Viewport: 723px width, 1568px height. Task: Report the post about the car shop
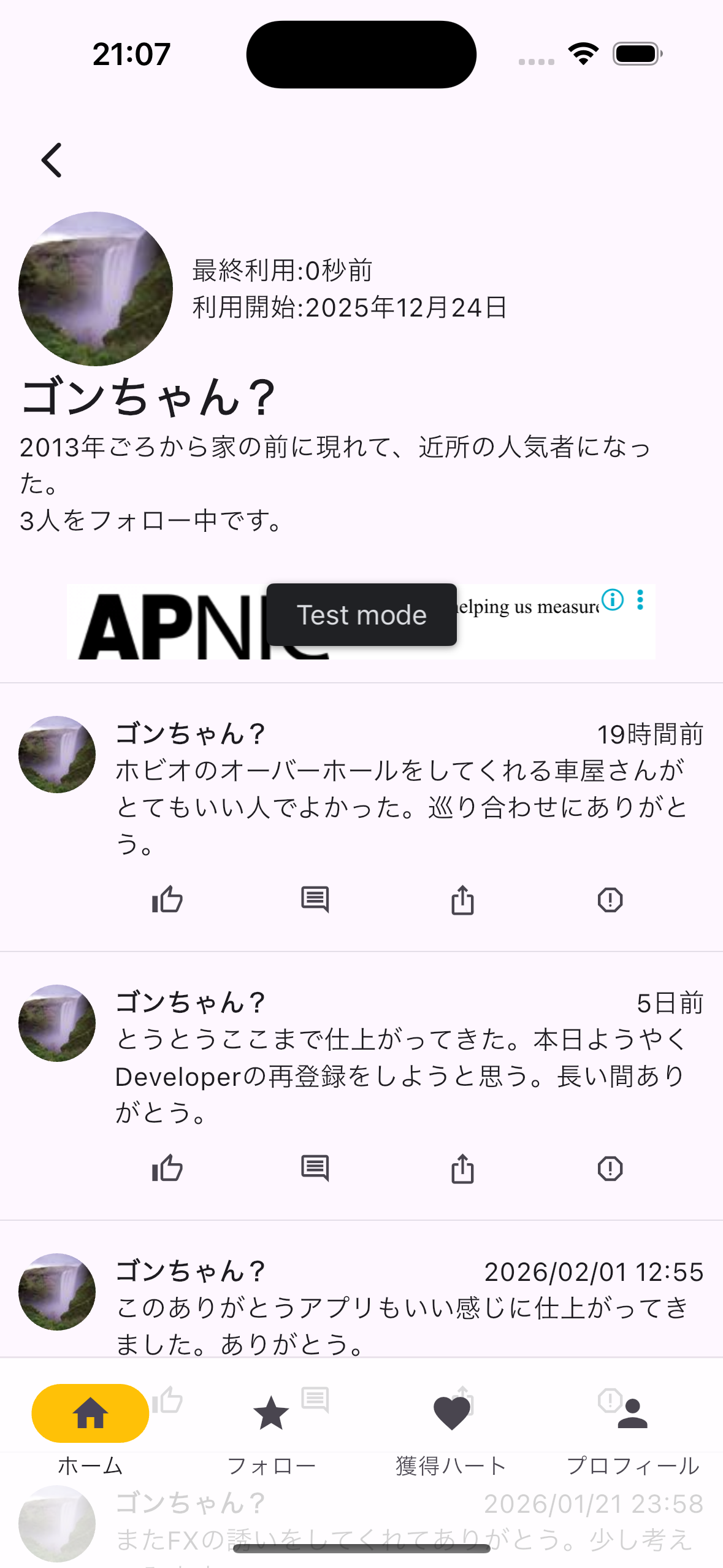[610, 899]
